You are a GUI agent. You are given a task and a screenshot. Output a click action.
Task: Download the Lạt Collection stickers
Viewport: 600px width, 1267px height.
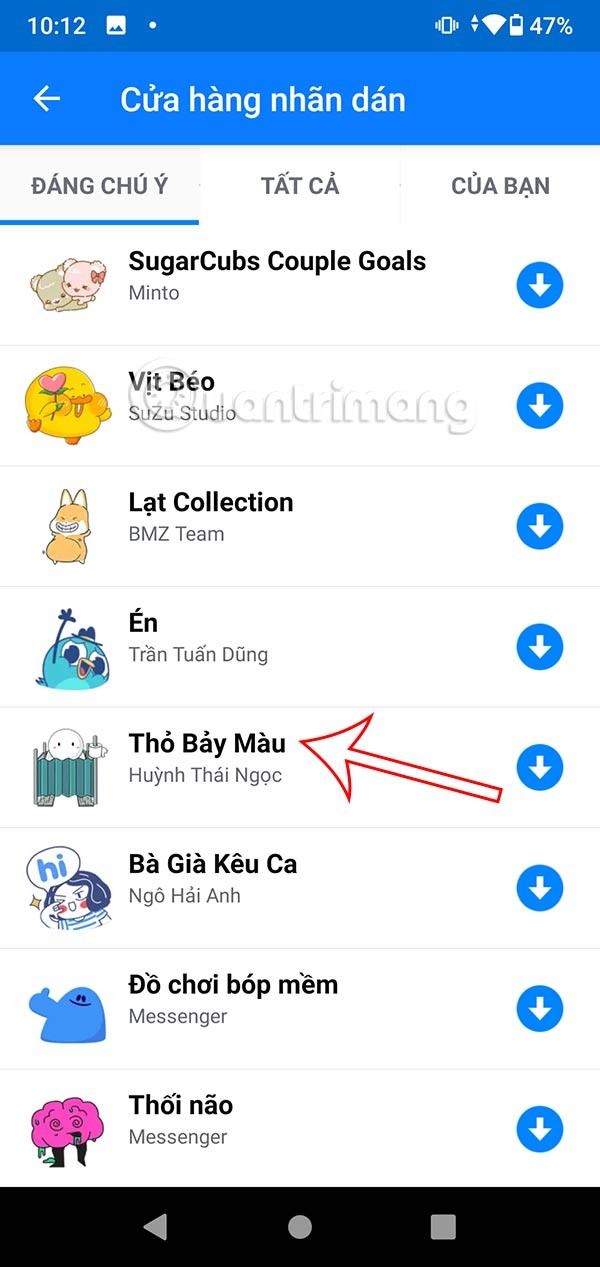click(540, 527)
